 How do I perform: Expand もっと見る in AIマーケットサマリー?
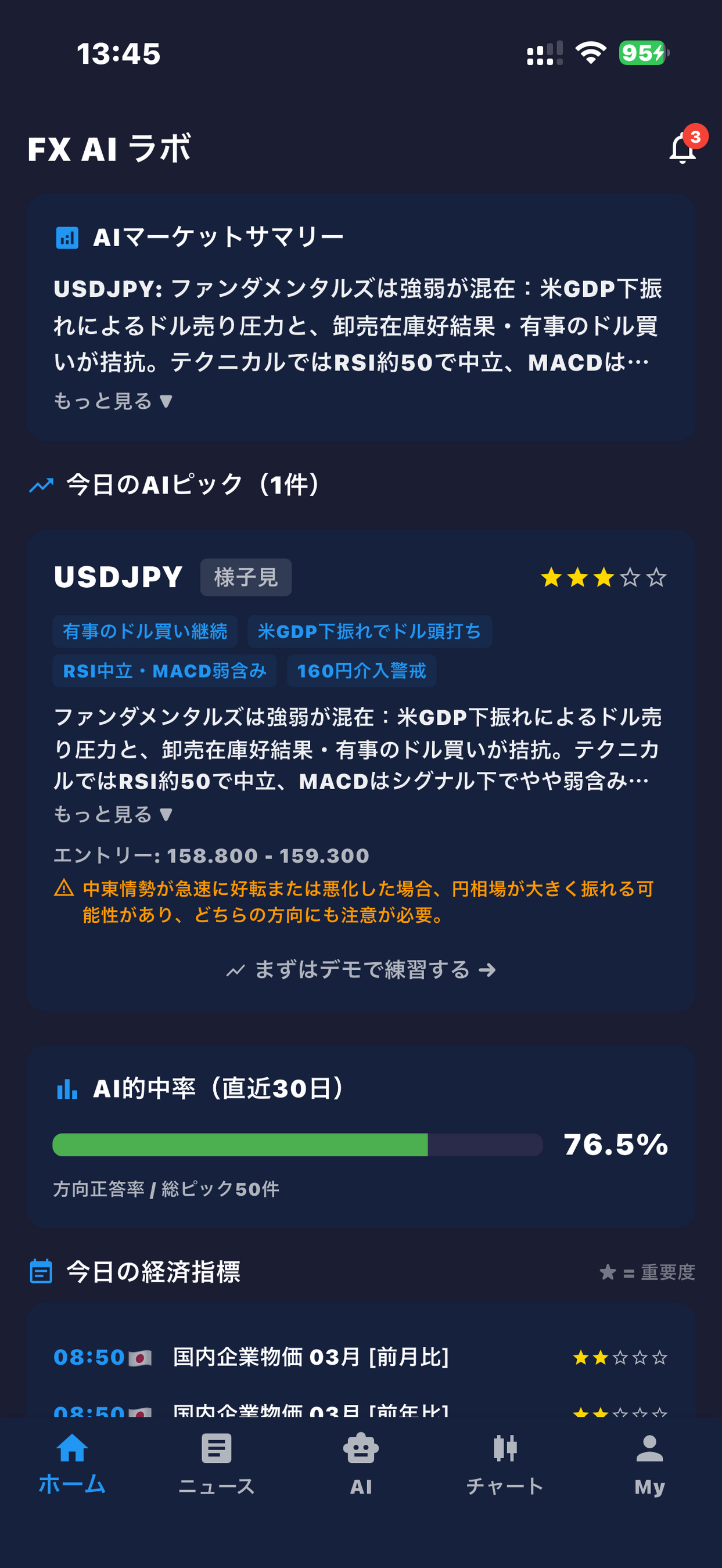113,401
